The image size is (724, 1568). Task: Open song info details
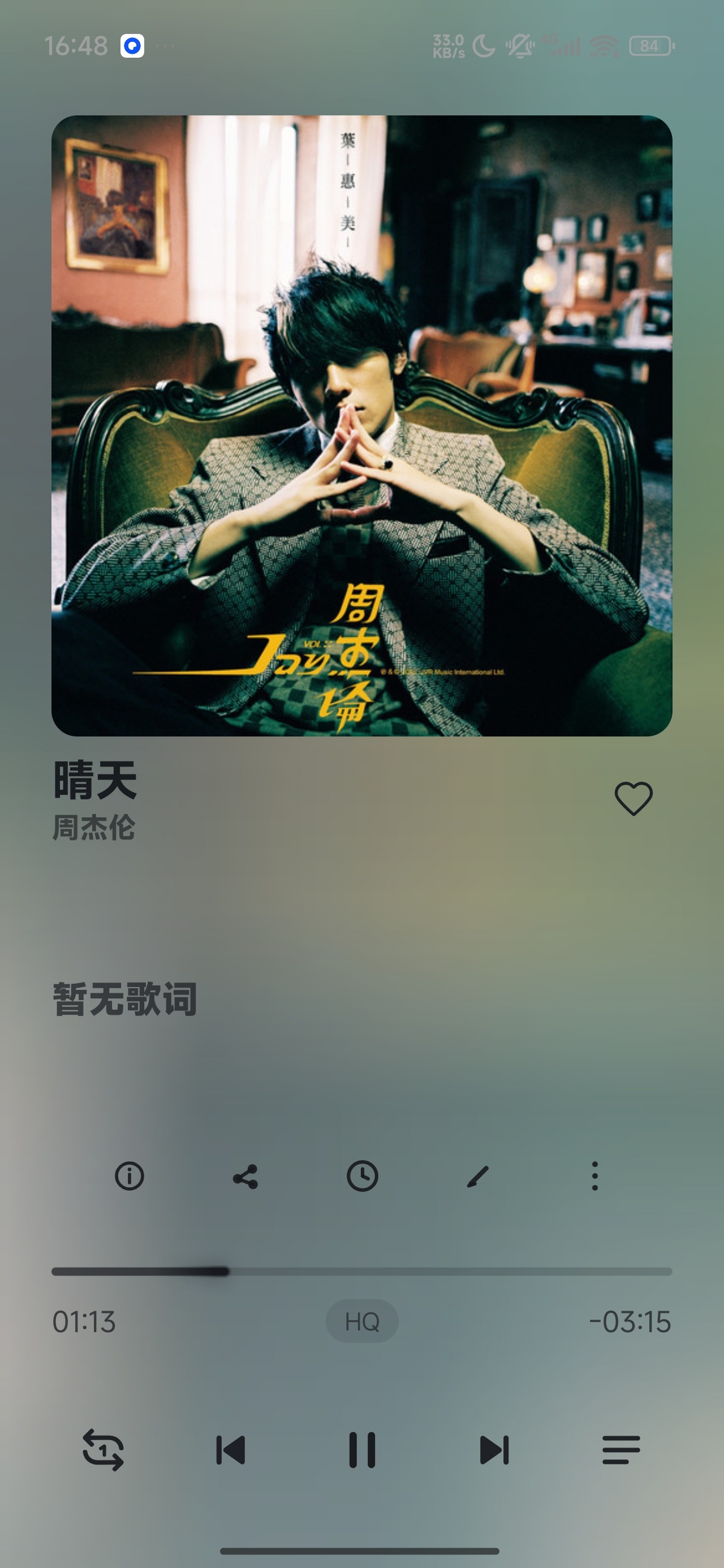[129, 1175]
